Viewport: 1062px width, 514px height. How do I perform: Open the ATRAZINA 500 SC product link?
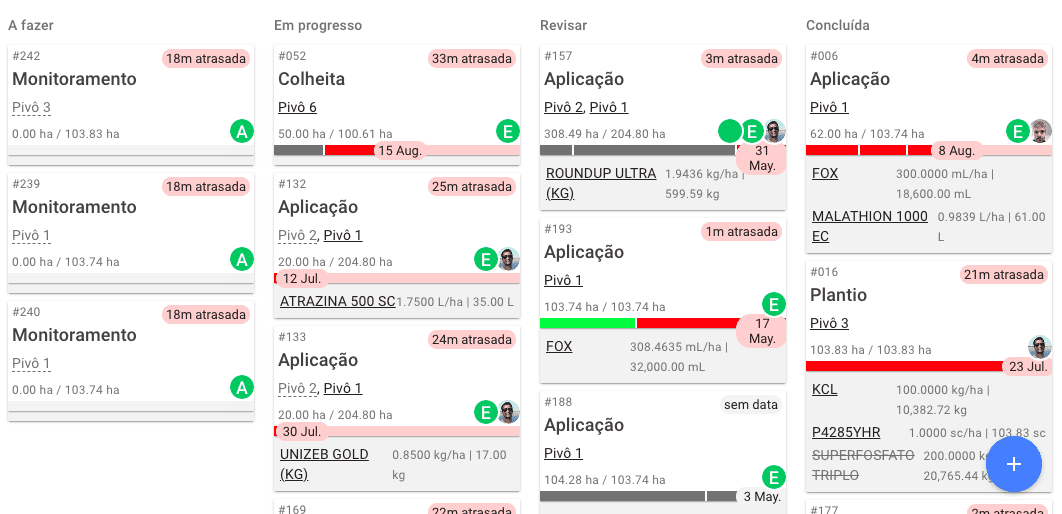pyautogui.click(x=337, y=301)
